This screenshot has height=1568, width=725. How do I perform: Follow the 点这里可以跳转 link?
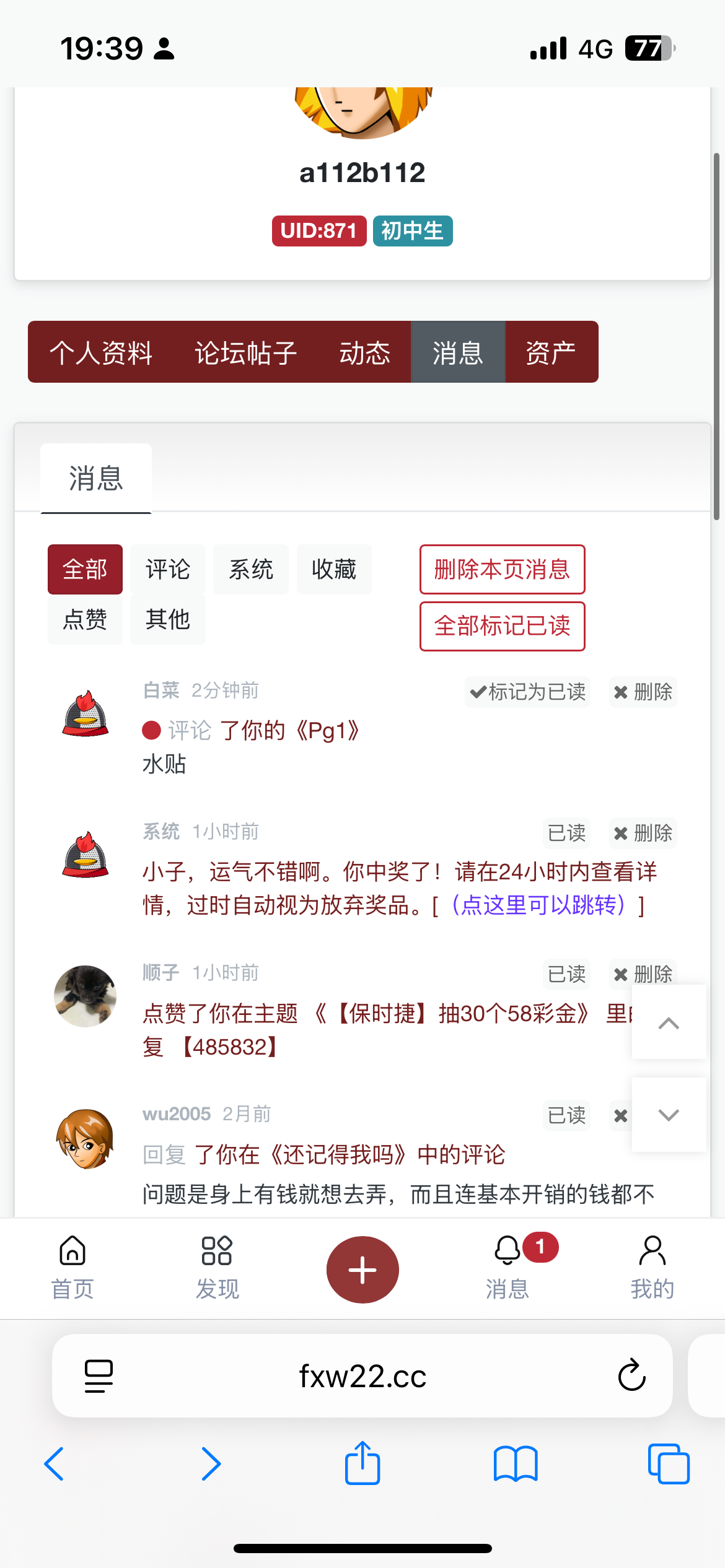[538, 905]
